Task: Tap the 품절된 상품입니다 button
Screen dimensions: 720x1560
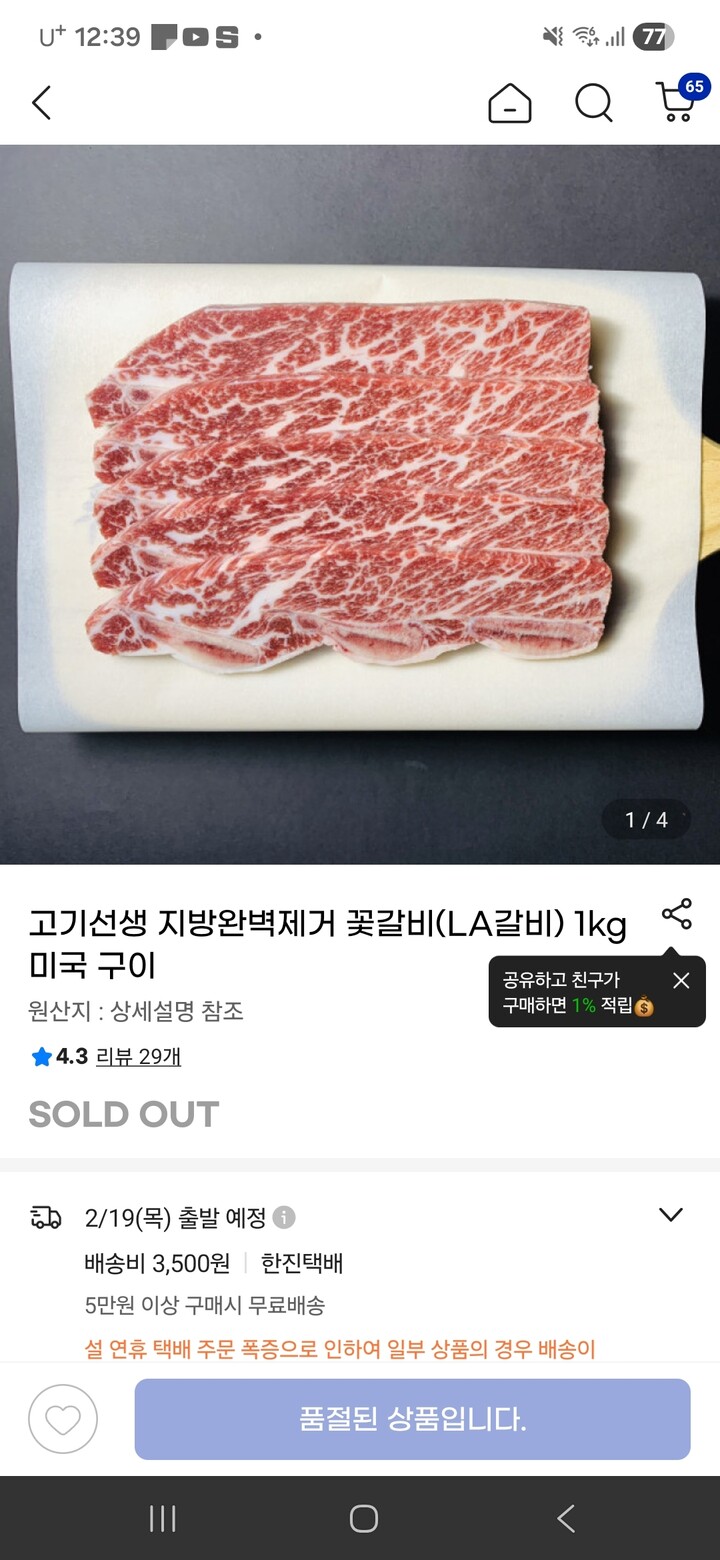Action: 413,1419
